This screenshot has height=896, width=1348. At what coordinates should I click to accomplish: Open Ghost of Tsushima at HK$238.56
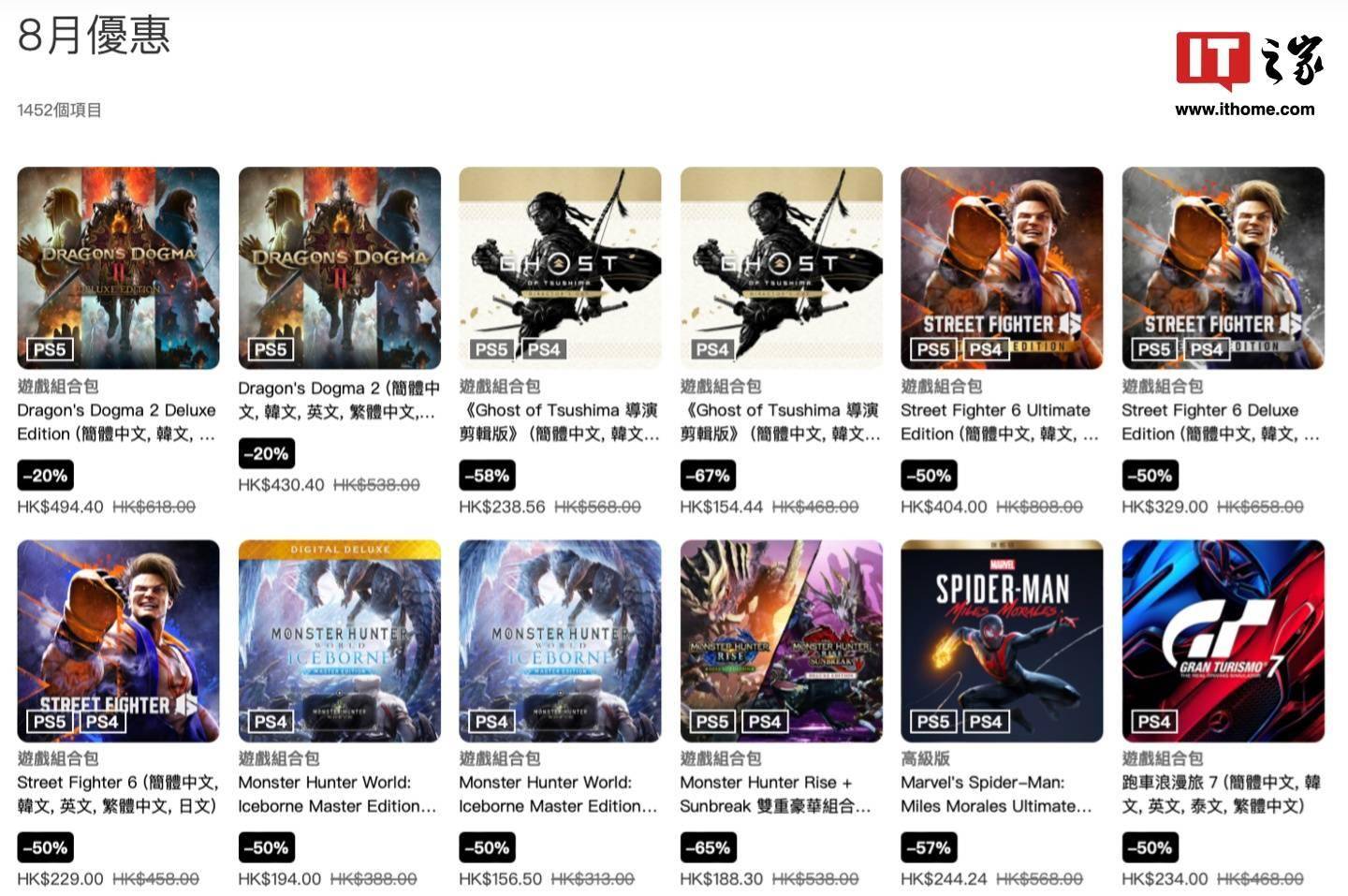(560, 268)
